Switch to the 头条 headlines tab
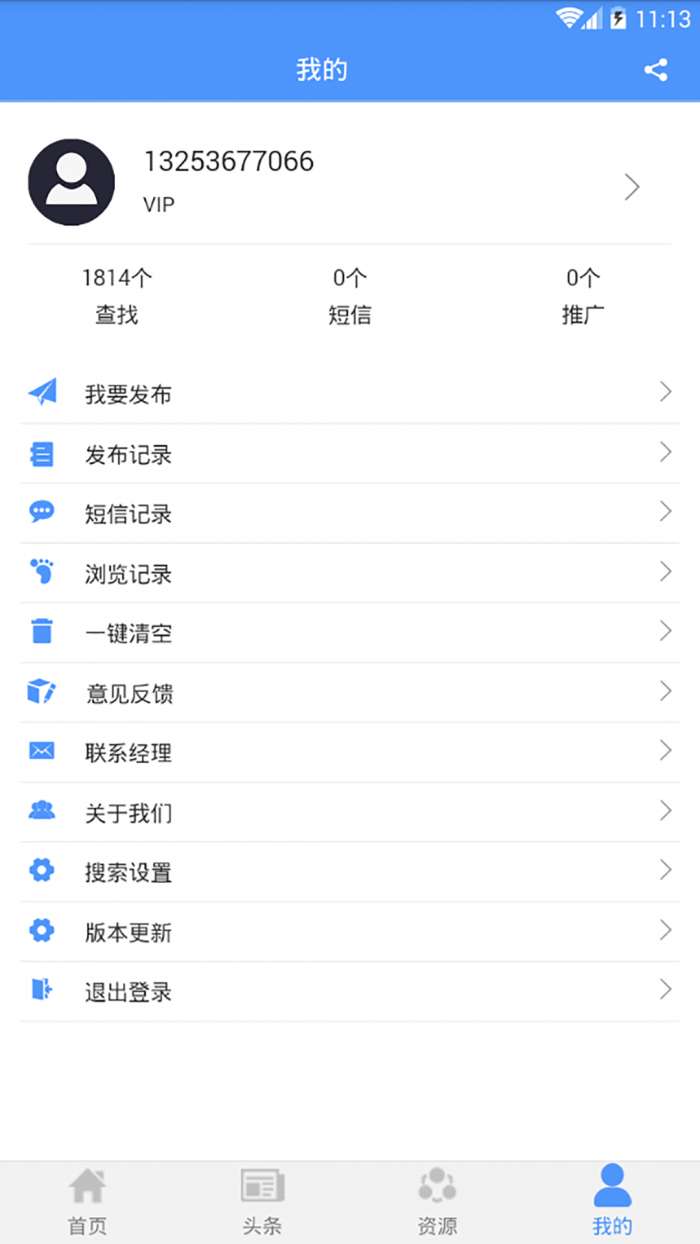Screen dimensions: 700x1244 click(262, 1202)
